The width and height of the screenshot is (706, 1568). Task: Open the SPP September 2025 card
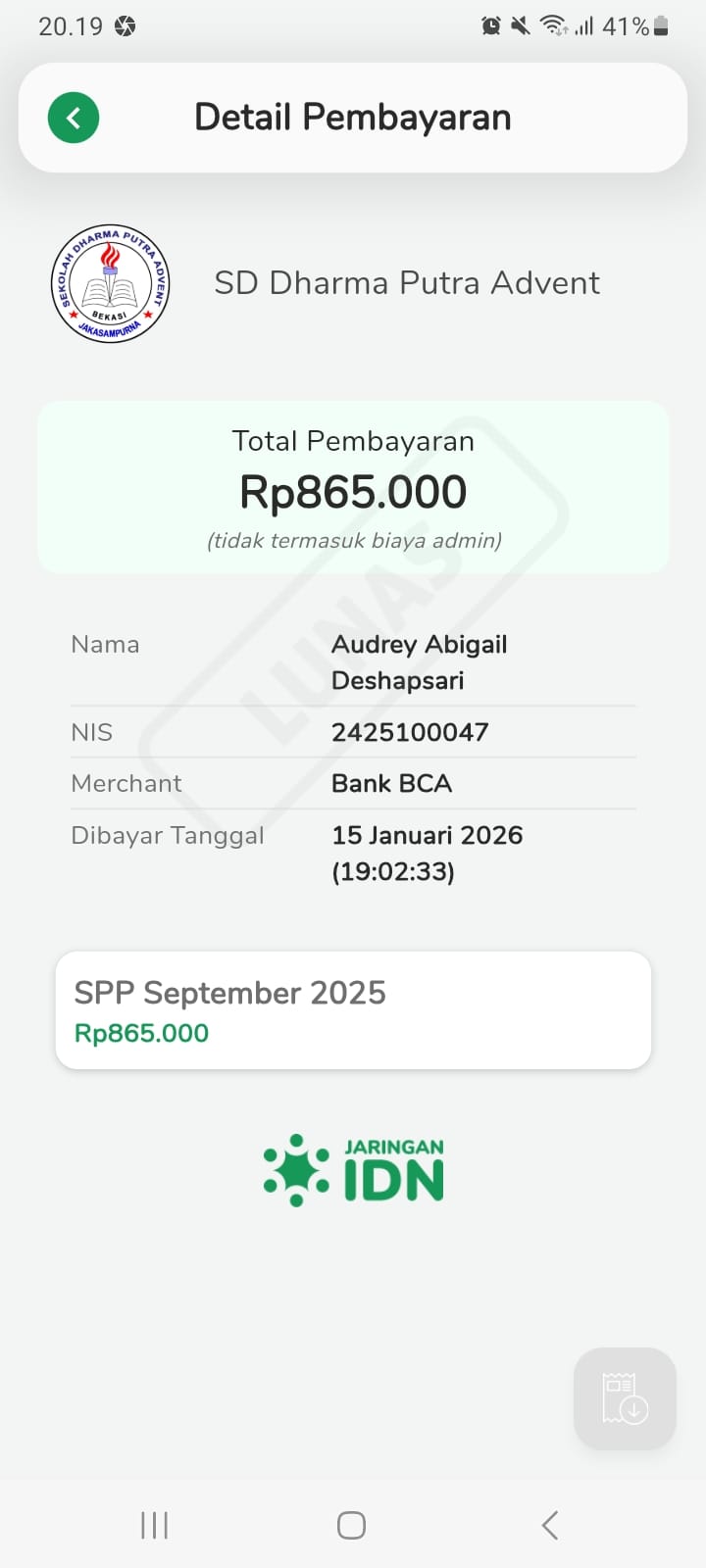coord(353,1010)
